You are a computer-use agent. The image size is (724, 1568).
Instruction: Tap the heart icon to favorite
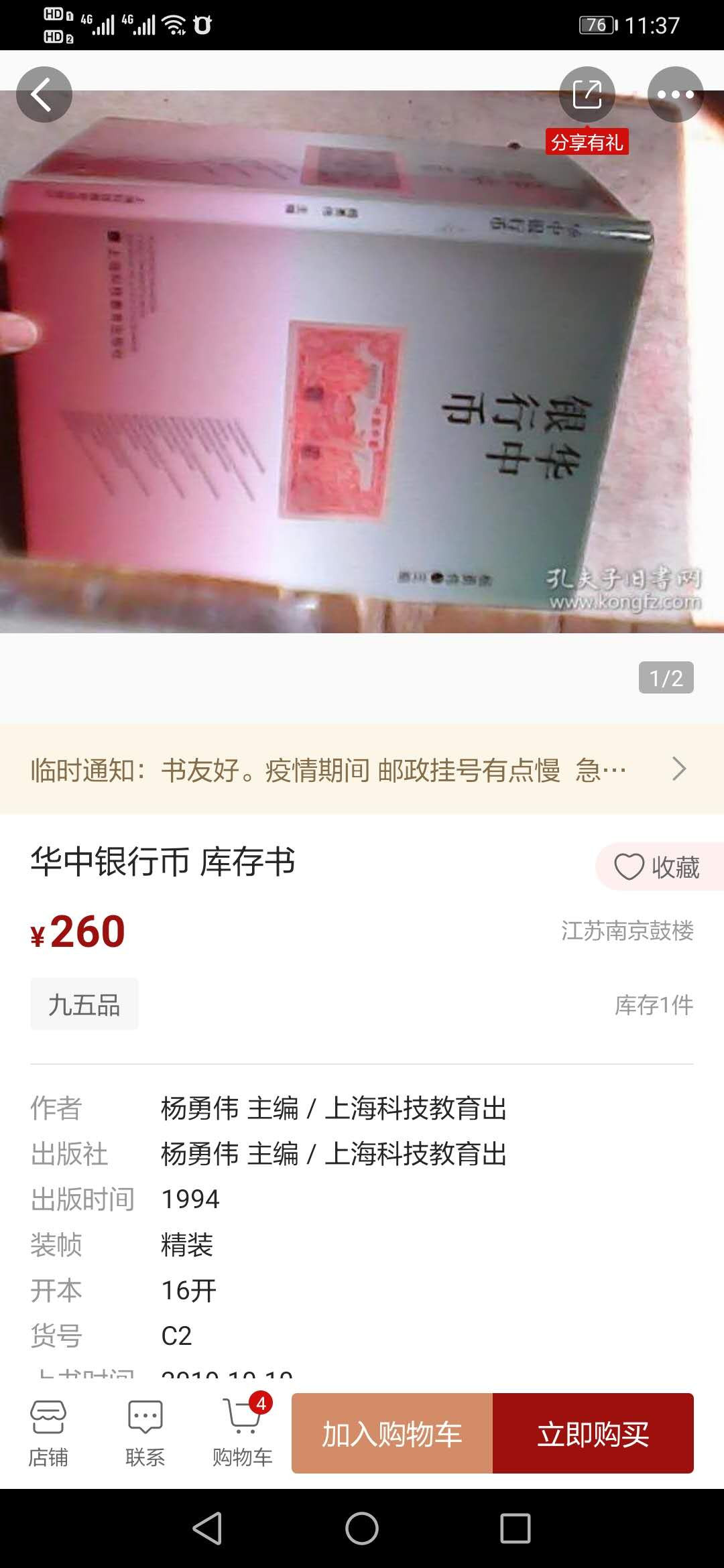pyautogui.click(x=629, y=866)
